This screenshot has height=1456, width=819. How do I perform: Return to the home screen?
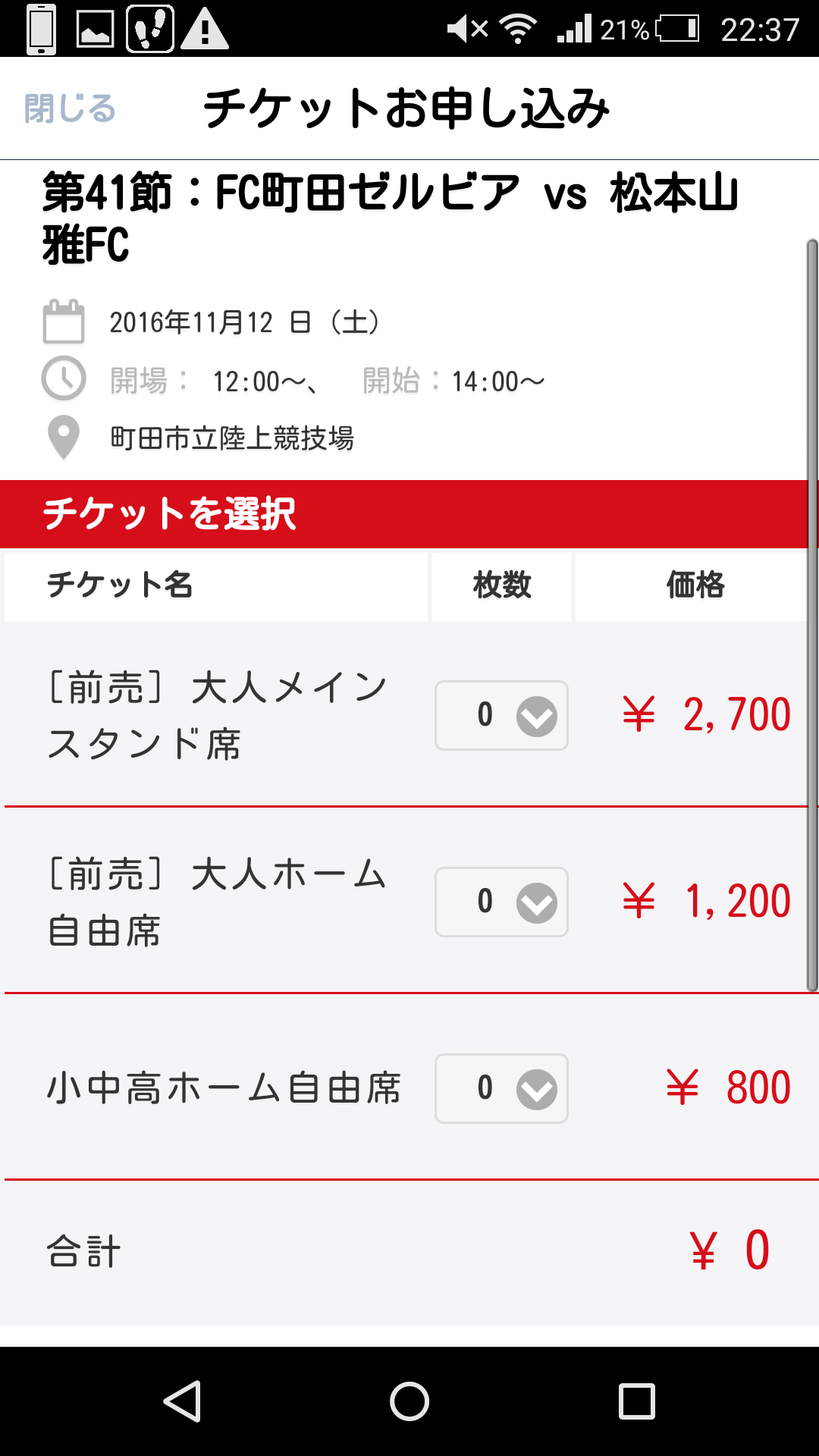tap(409, 1401)
